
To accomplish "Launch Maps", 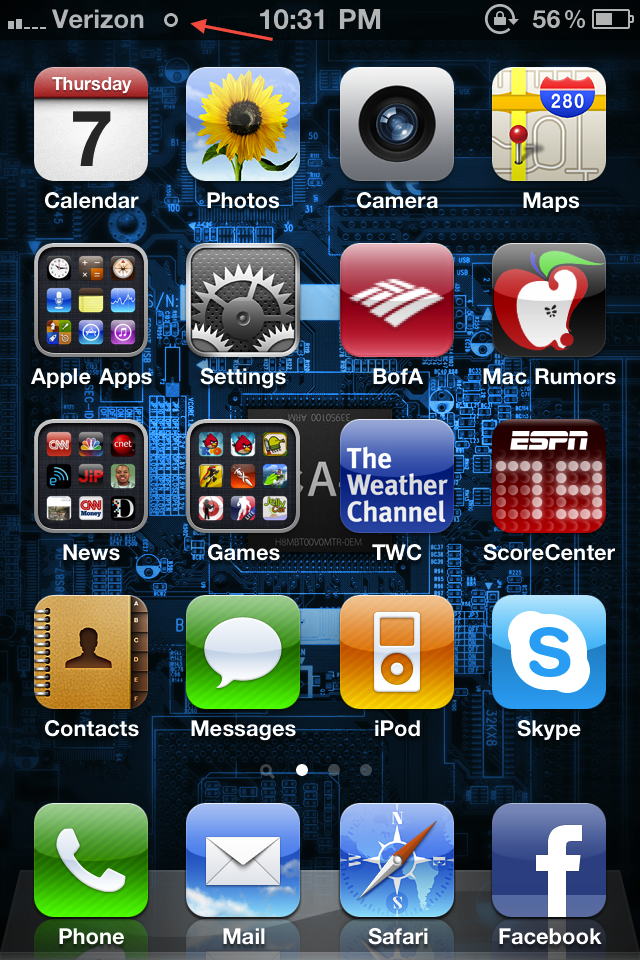I will [x=549, y=125].
